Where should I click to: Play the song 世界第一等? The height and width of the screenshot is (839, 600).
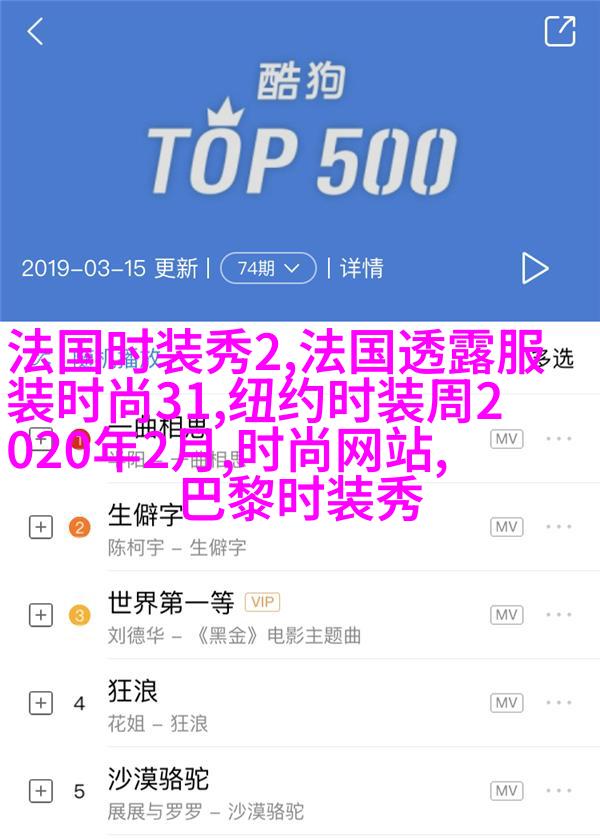click(x=250, y=615)
